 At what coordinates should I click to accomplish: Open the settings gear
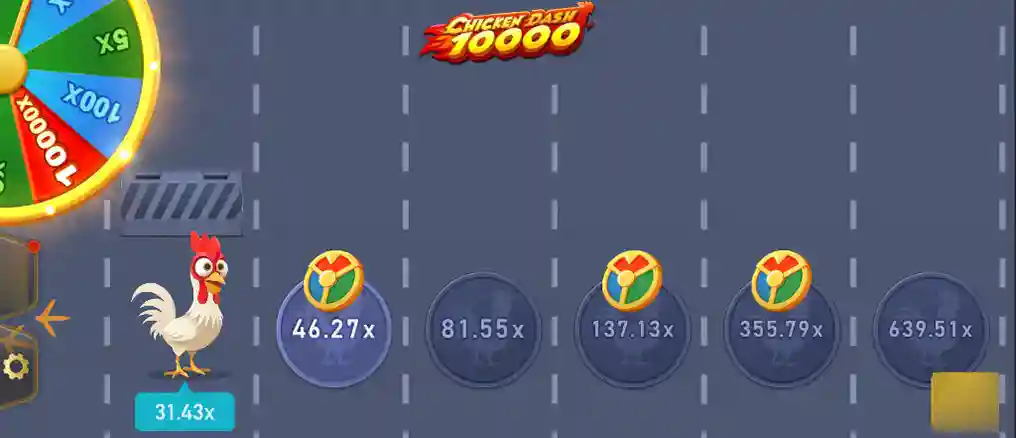(x=15, y=366)
